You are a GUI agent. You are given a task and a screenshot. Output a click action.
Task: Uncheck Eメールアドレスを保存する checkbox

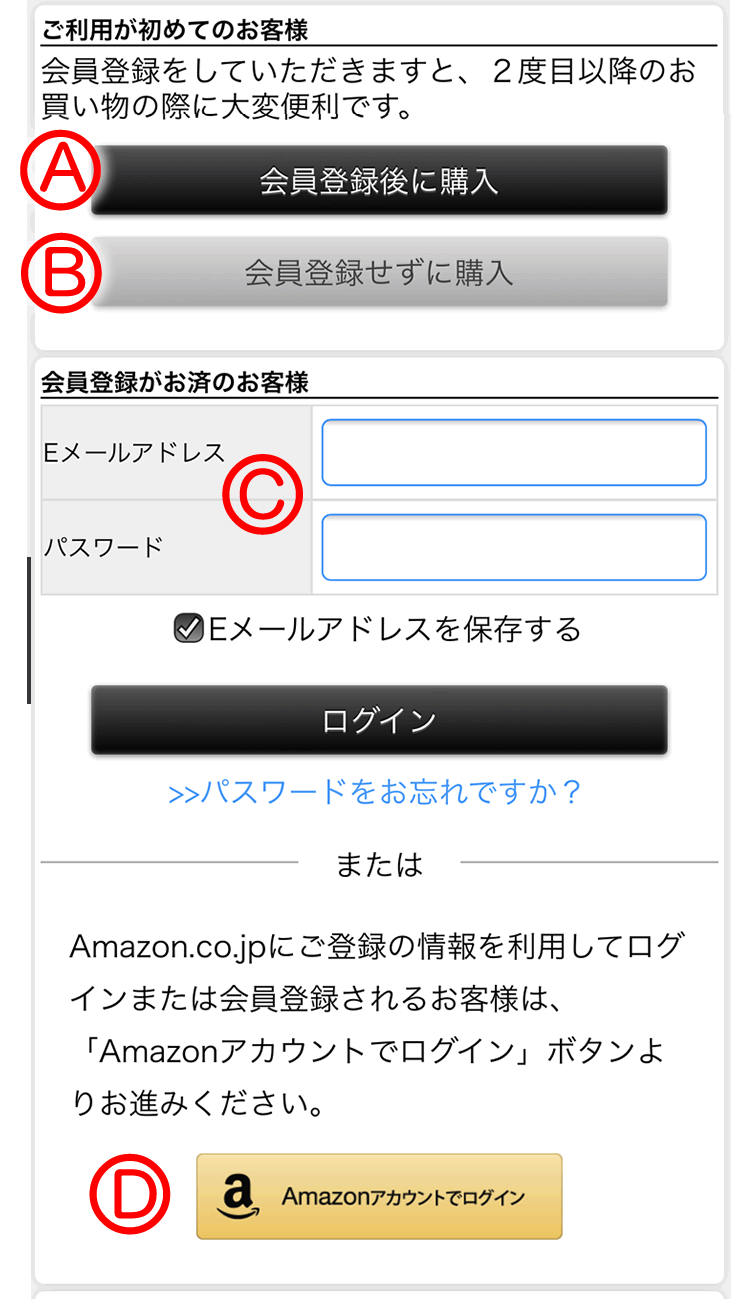pyautogui.click(x=188, y=628)
